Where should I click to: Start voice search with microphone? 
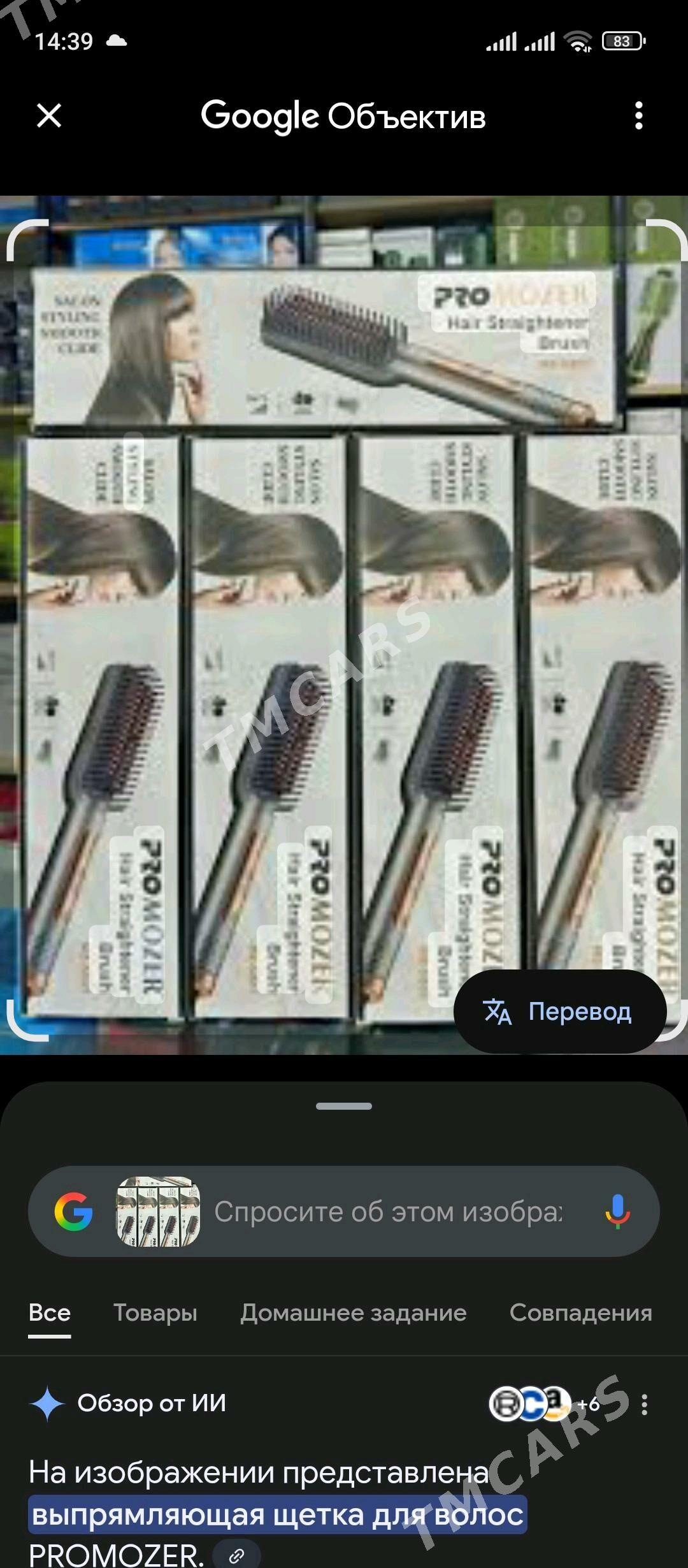click(x=617, y=1212)
